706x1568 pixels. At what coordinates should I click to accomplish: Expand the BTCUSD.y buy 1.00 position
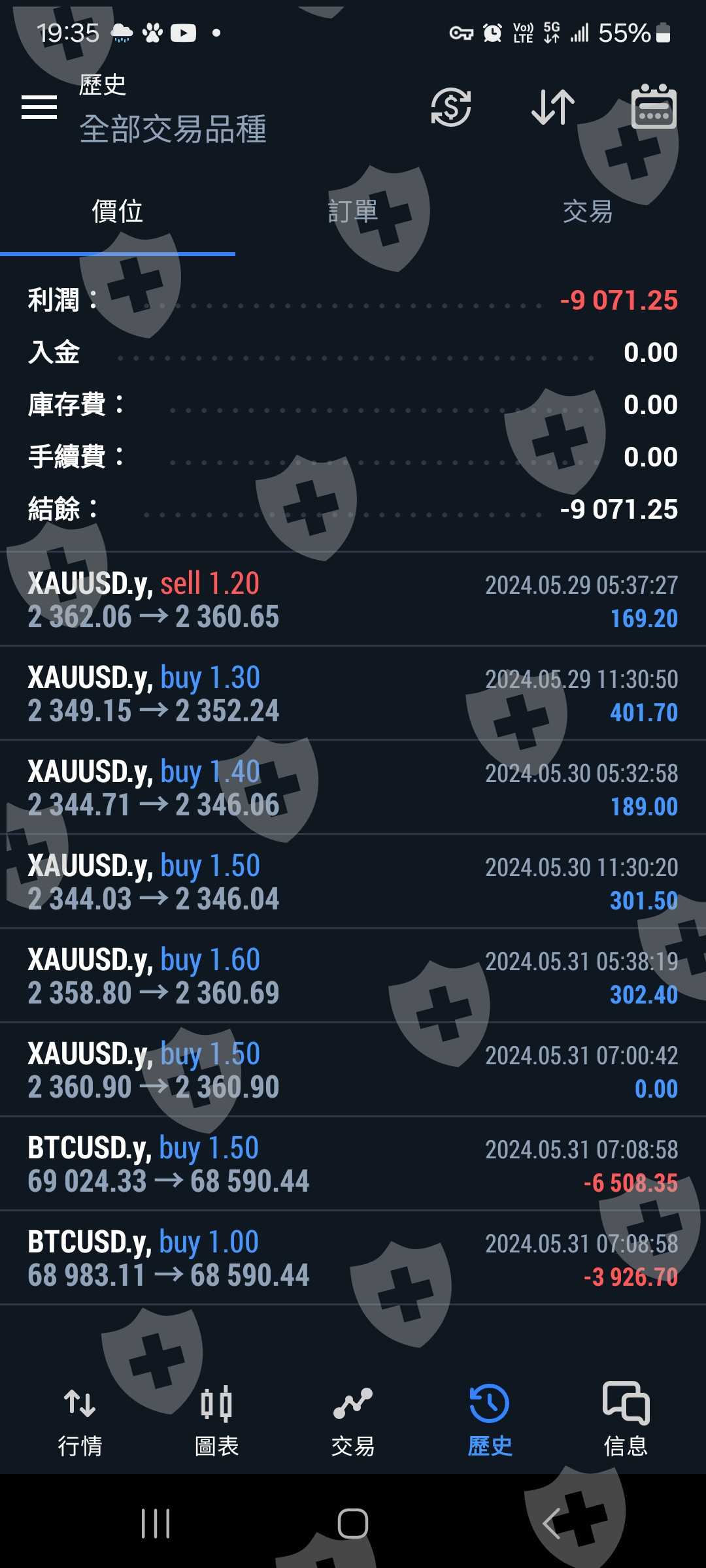tap(353, 1258)
